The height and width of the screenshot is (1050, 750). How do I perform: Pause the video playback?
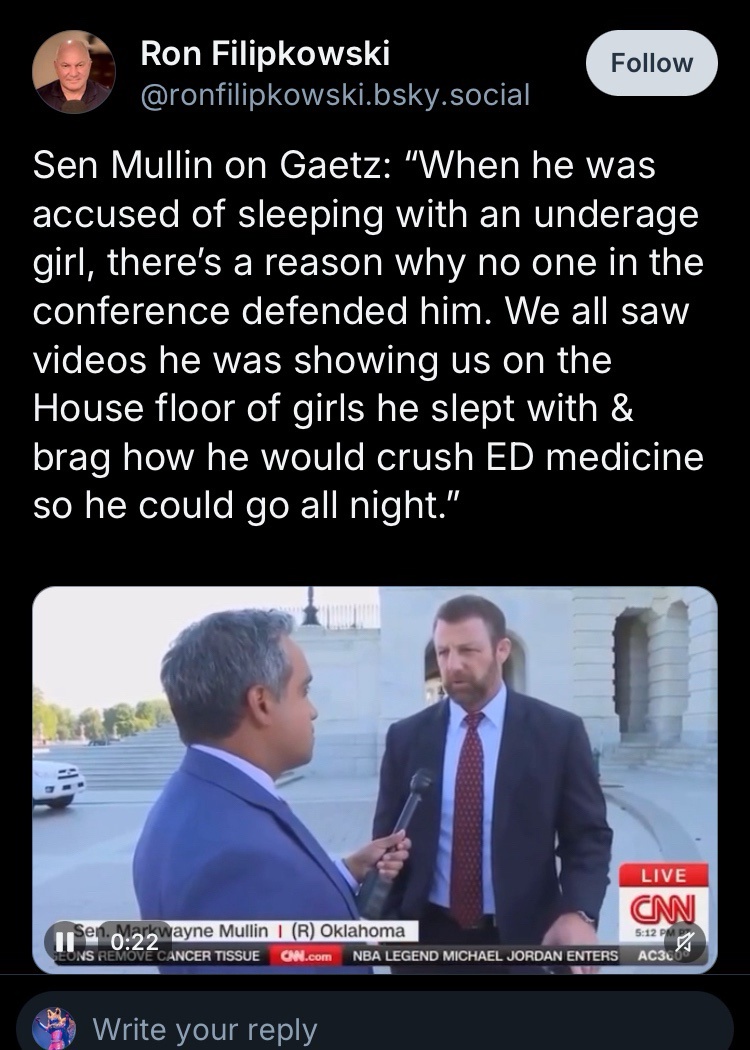pyautogui.click(x=63, y=941)
